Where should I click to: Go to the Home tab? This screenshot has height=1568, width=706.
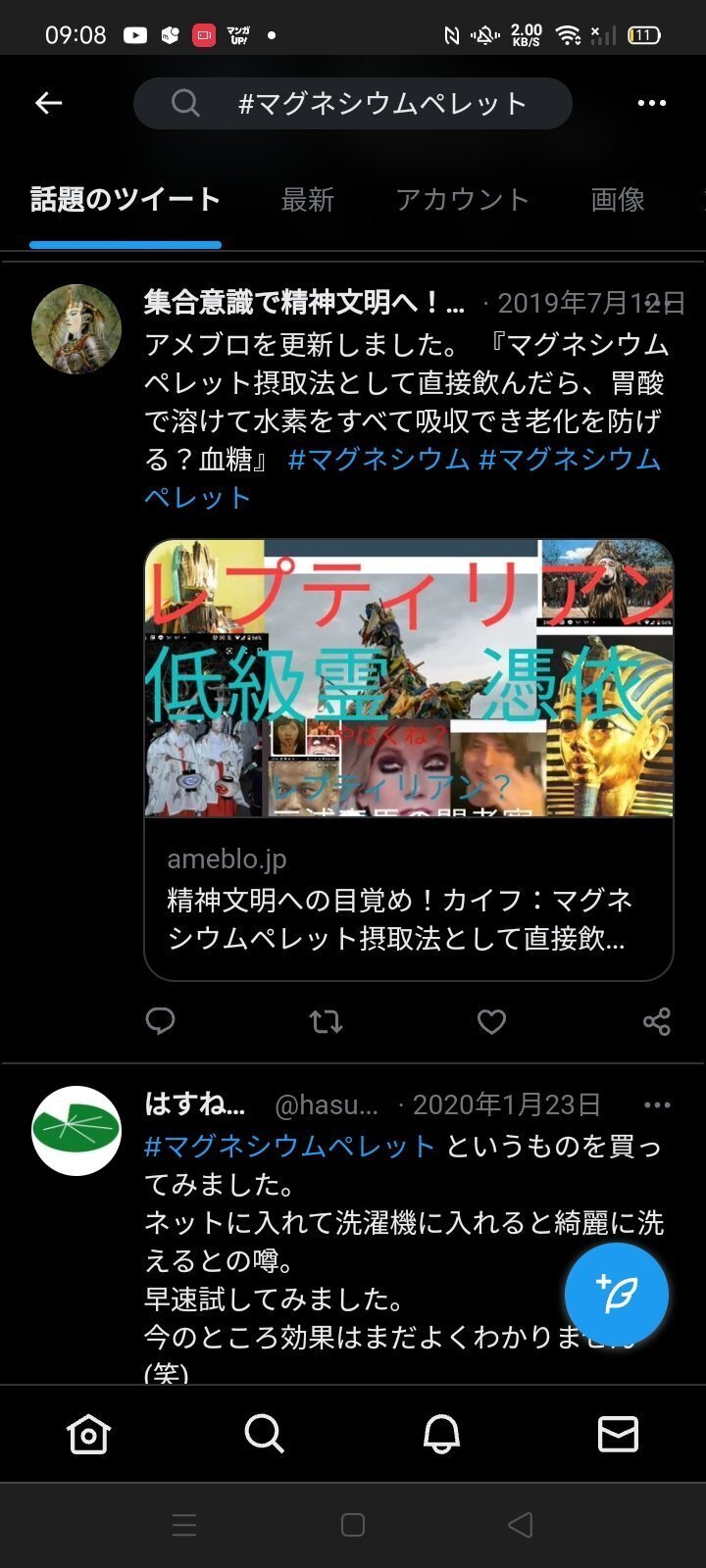(x=88, y=1434)
